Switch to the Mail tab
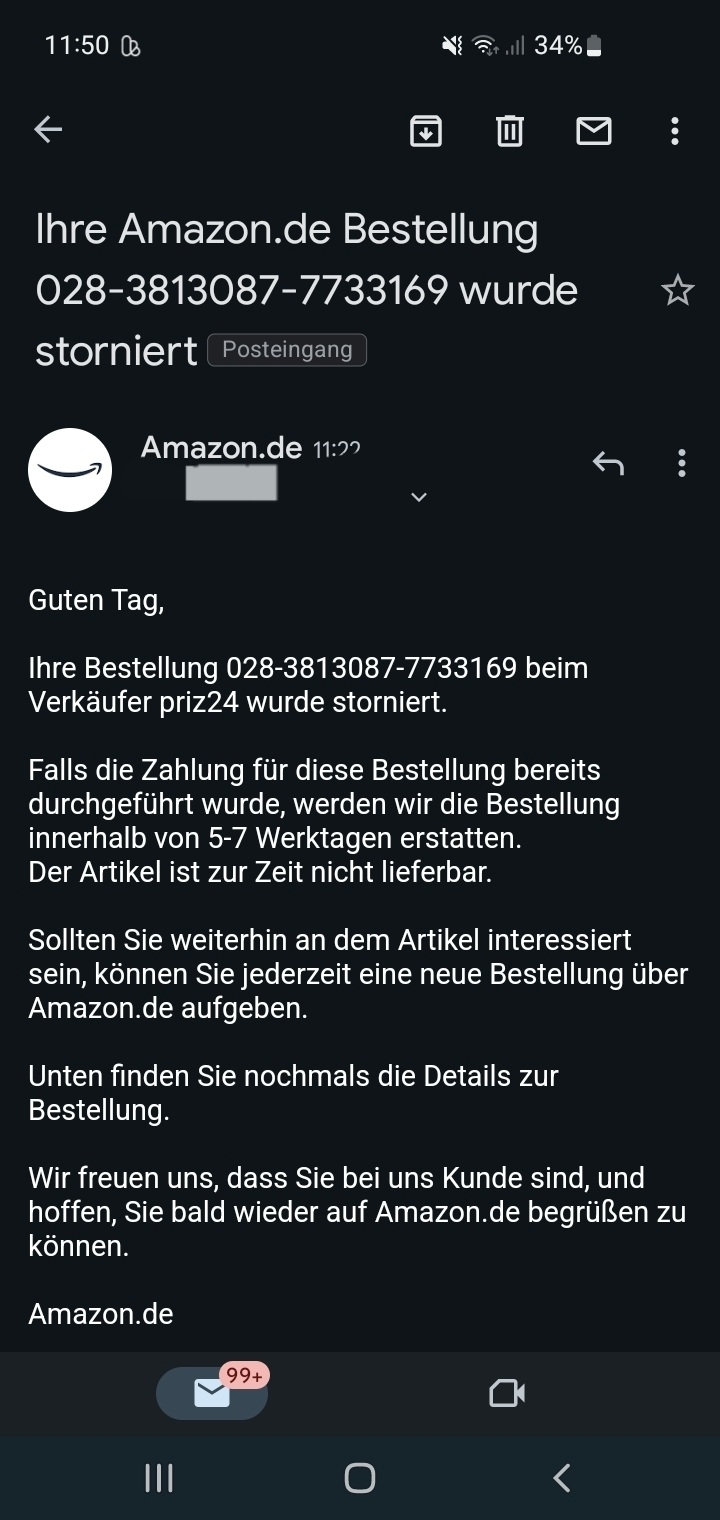Image resolution: width=720 pixels, height=1520 pixels. coord(212,1392)
